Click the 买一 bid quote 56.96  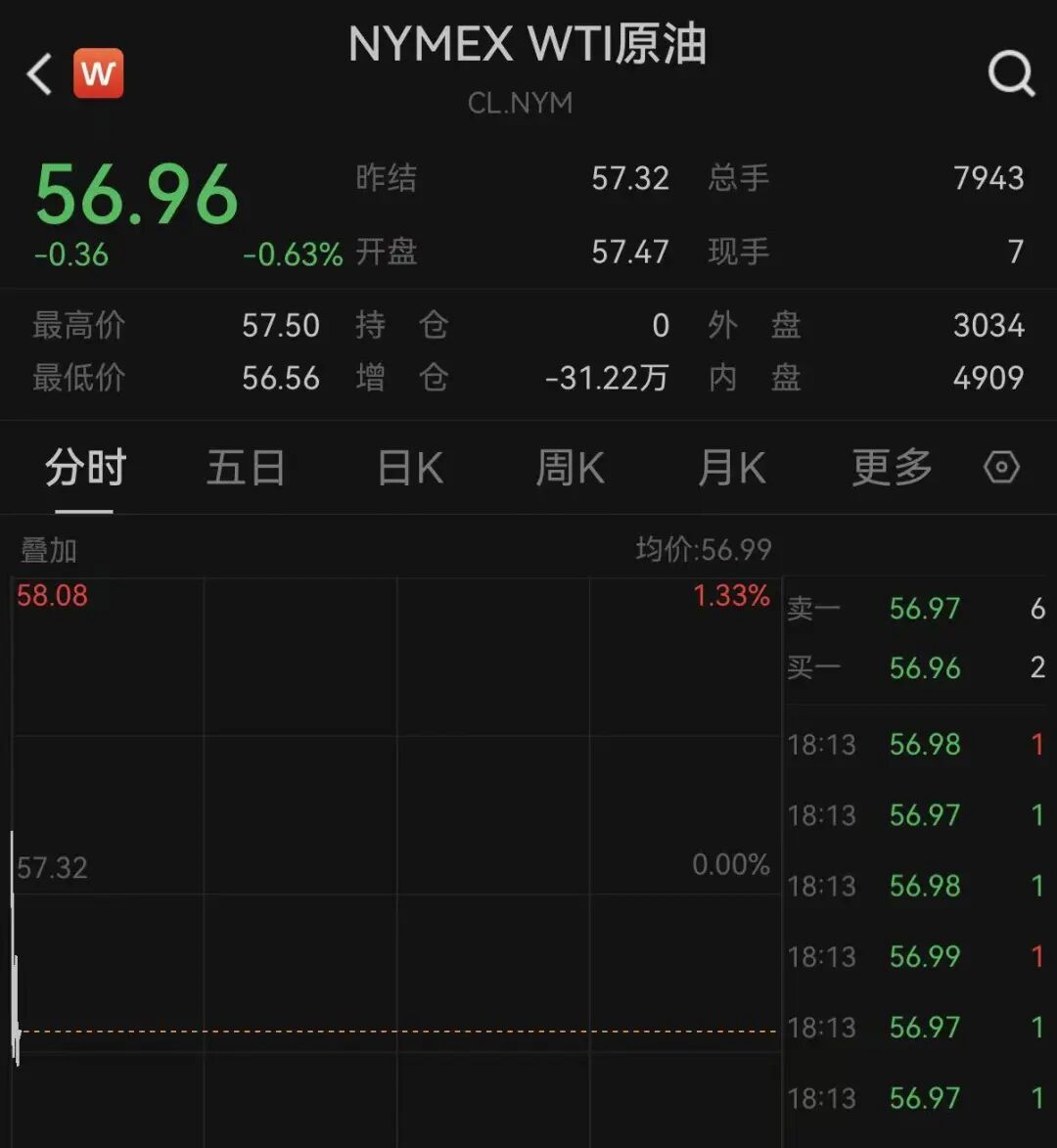click(926, 667)
